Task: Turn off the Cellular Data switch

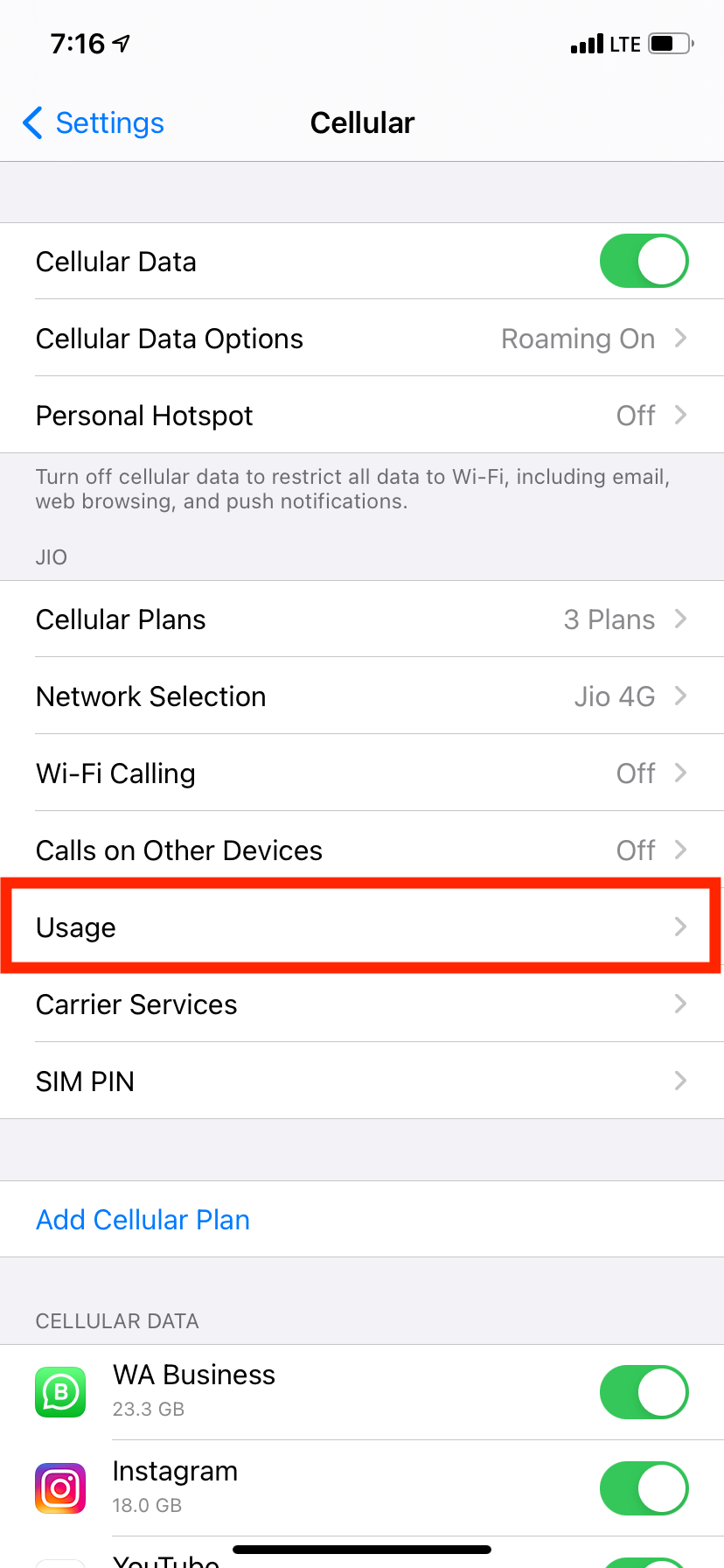Action: pyautogui.click(x=644, y=261)
